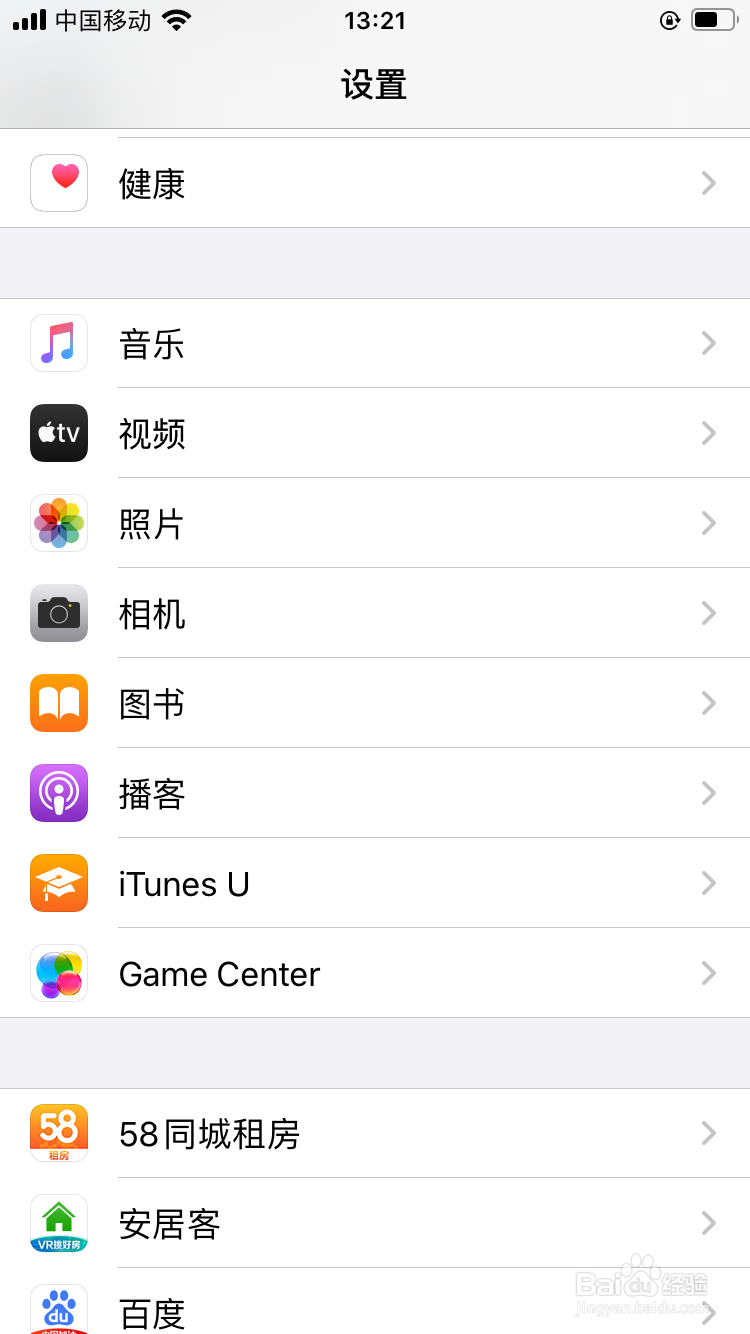Tap the Health app icon
Viewport: 750px width, 1334px height.
coord(58,183)
